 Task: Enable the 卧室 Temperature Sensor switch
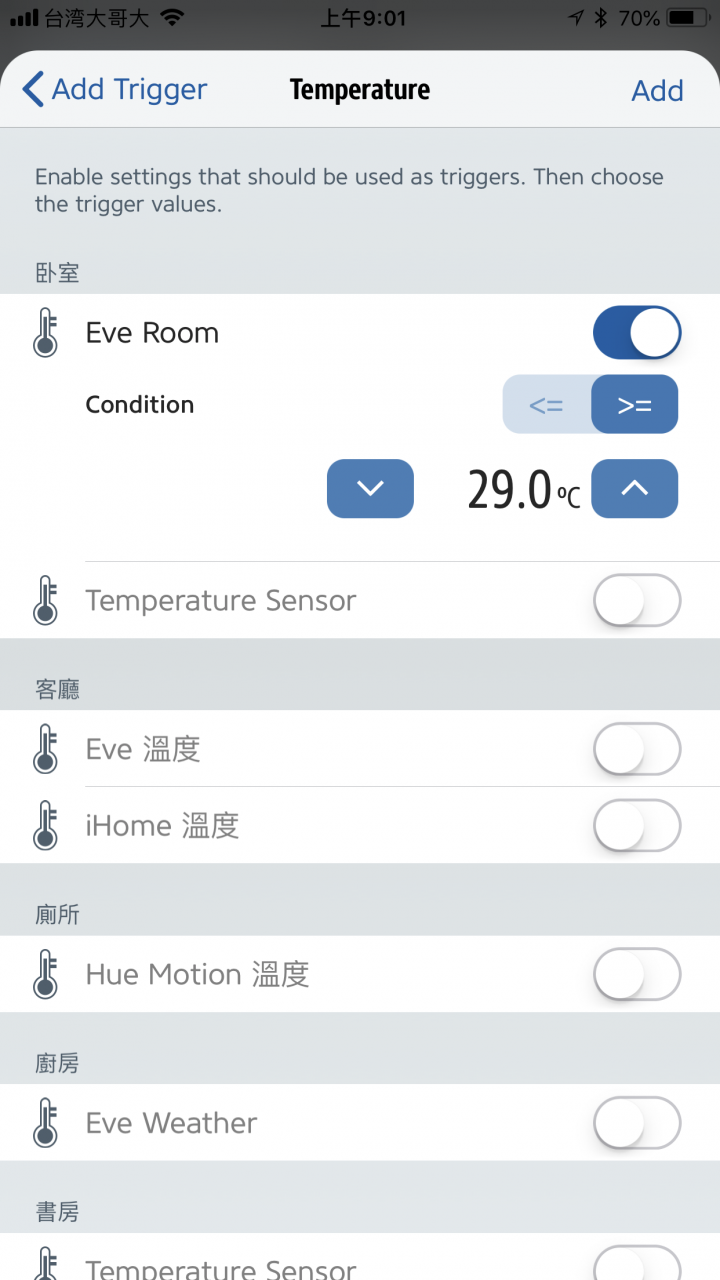(637, 600)
